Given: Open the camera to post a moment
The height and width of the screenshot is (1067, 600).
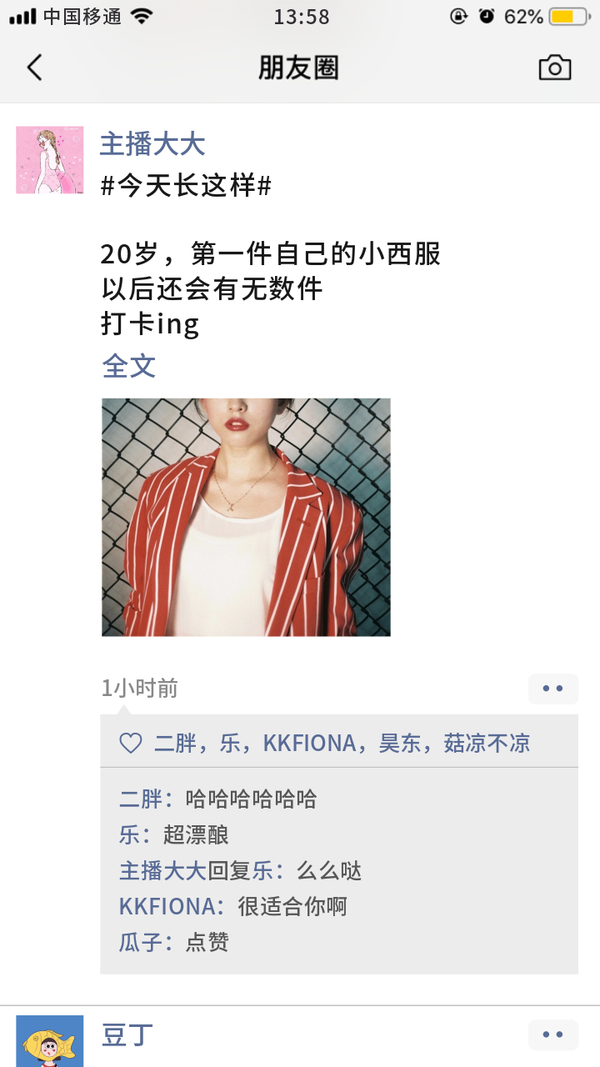Looking at the screenshot, I should 554,68.
